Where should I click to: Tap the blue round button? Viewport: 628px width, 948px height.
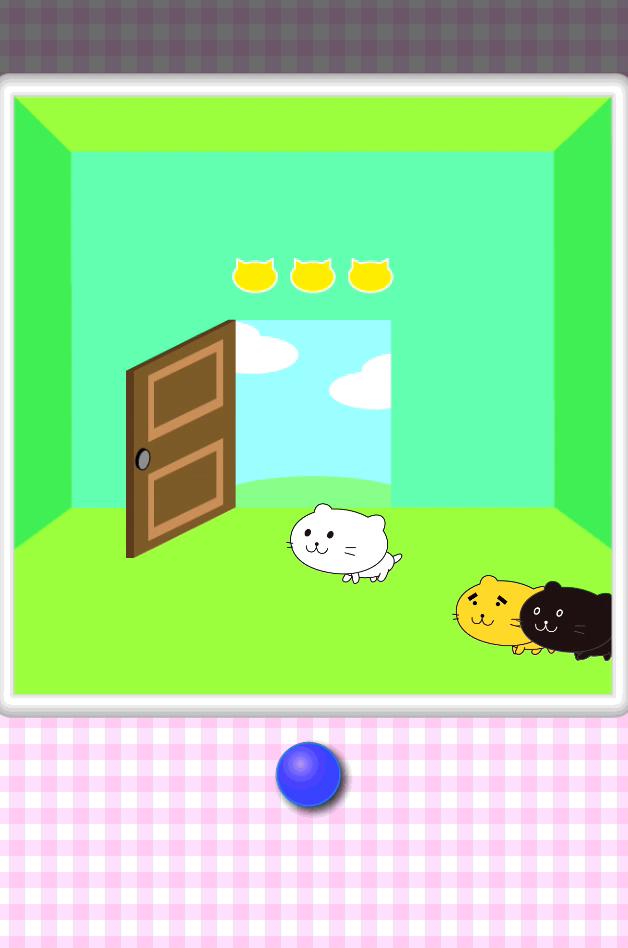308,774
